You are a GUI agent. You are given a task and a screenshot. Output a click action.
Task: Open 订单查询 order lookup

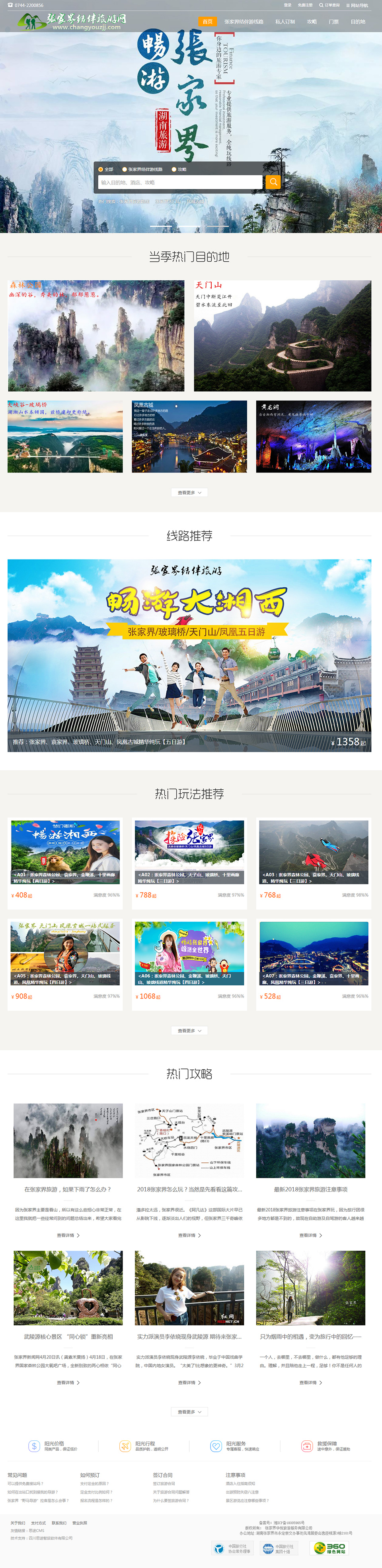[329, 5]
